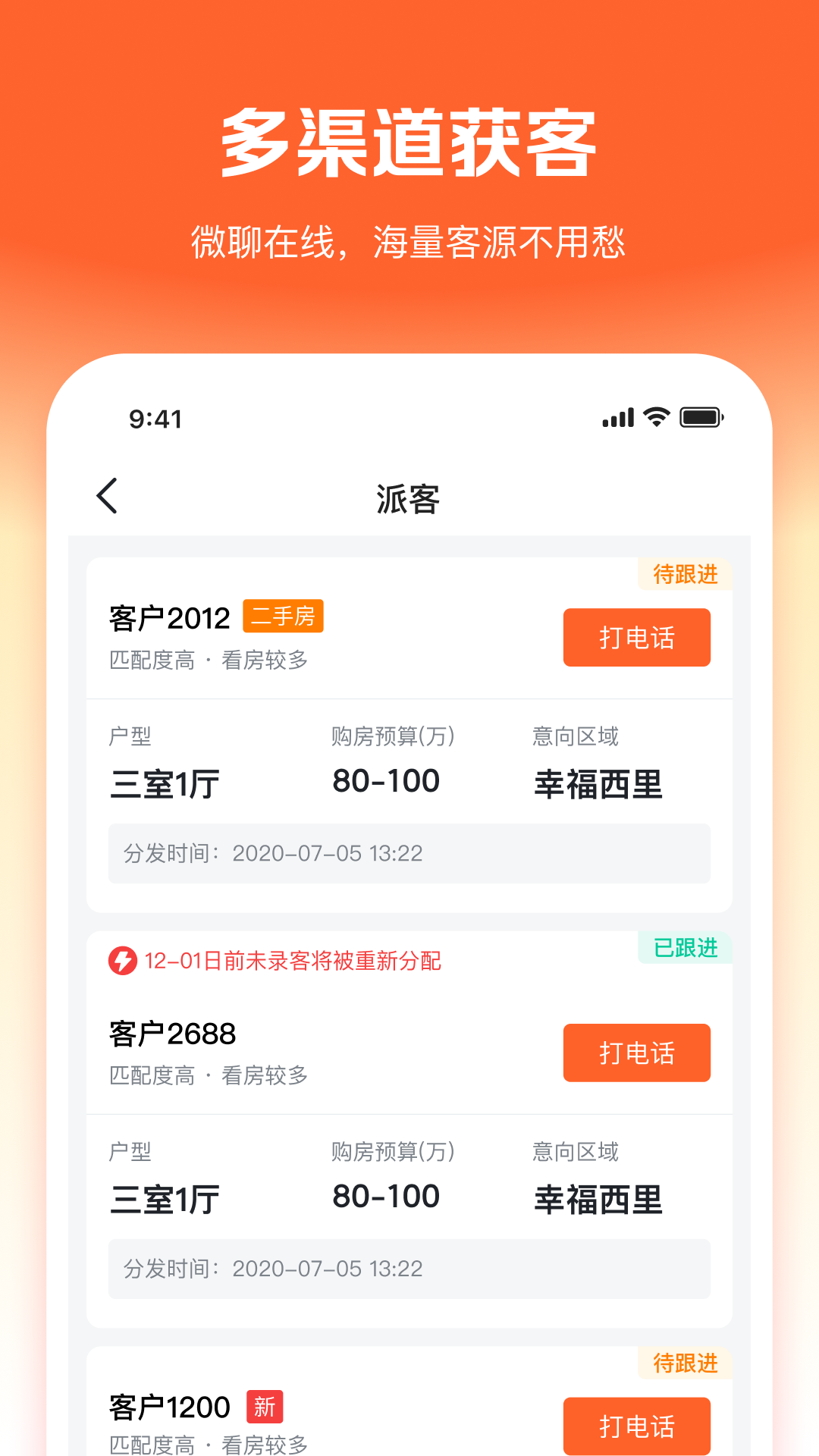Image resolution: width=819 pixels, height=1456 pixels.
Task: Tap the cellular signal icon in the status bar
Action: coord(616,417)
